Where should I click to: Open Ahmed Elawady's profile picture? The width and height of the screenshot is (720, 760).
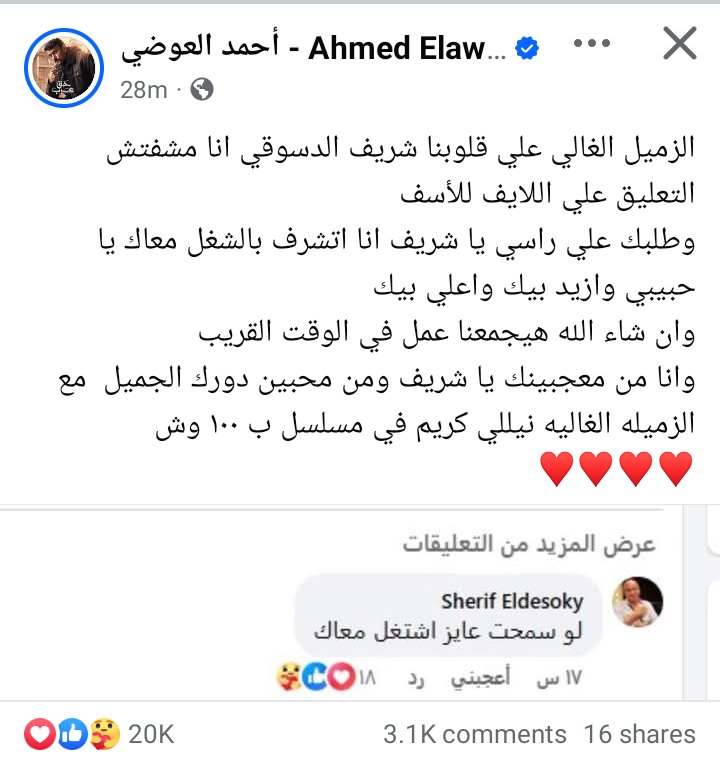(62, 66)
